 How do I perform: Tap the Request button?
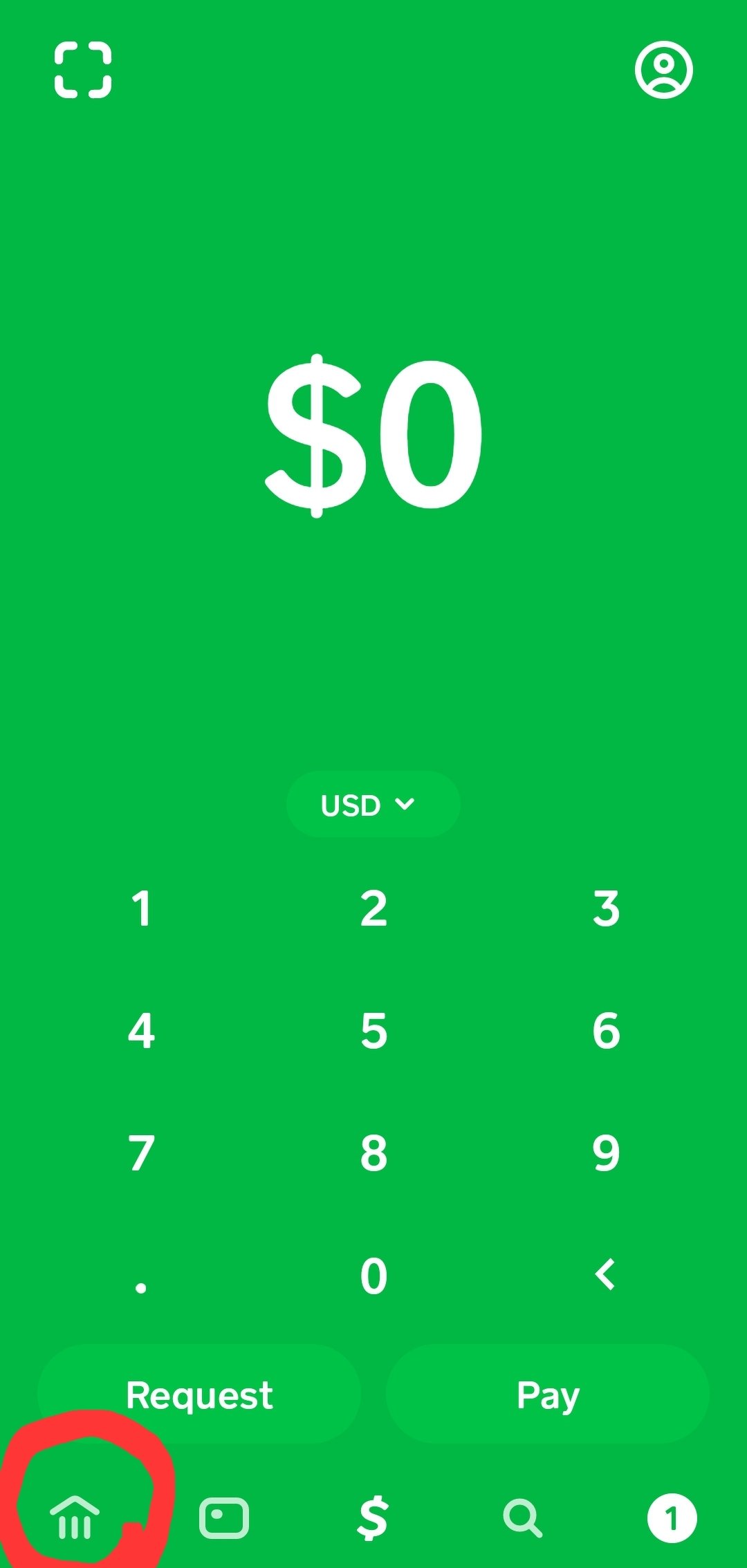click(199, 1394)
